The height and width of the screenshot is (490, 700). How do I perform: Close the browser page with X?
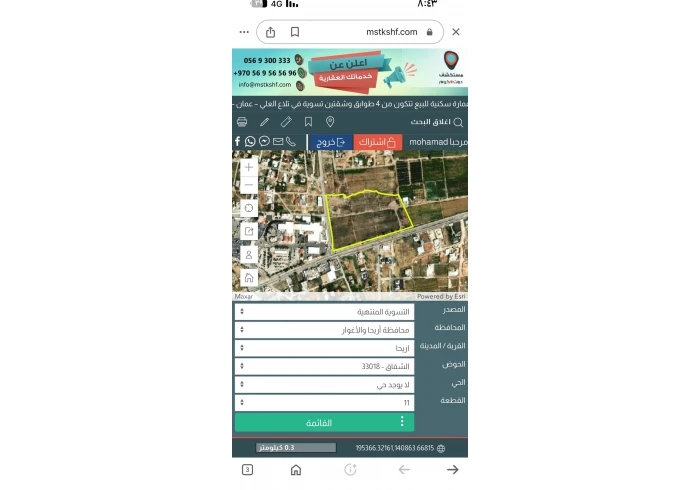[456, 32]
